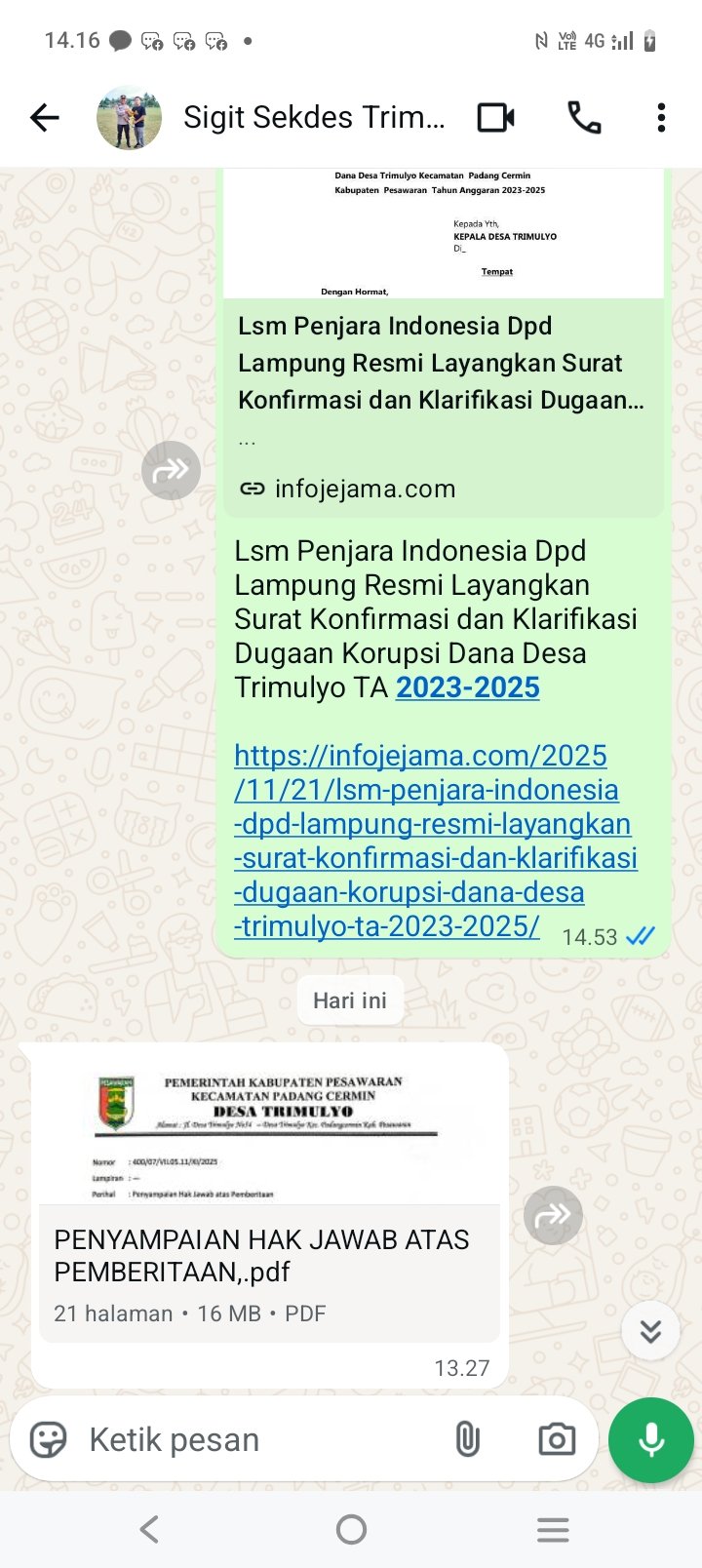Image resolution: width=702 pixels, height=1568 pixels.
Task: Open system recent apps
Action: click(x=553, y=1529)
